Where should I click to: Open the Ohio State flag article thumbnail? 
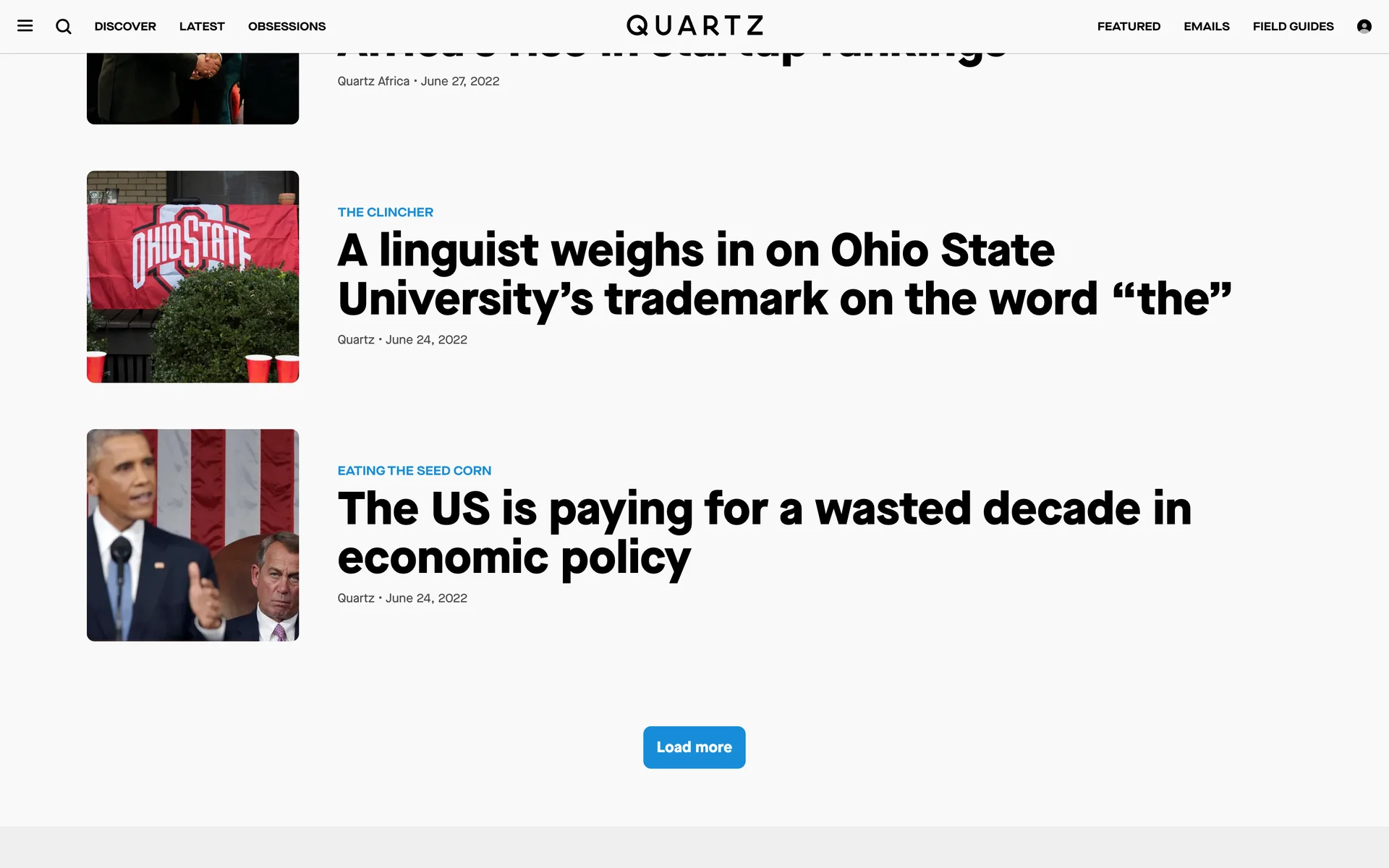(192, 276)
